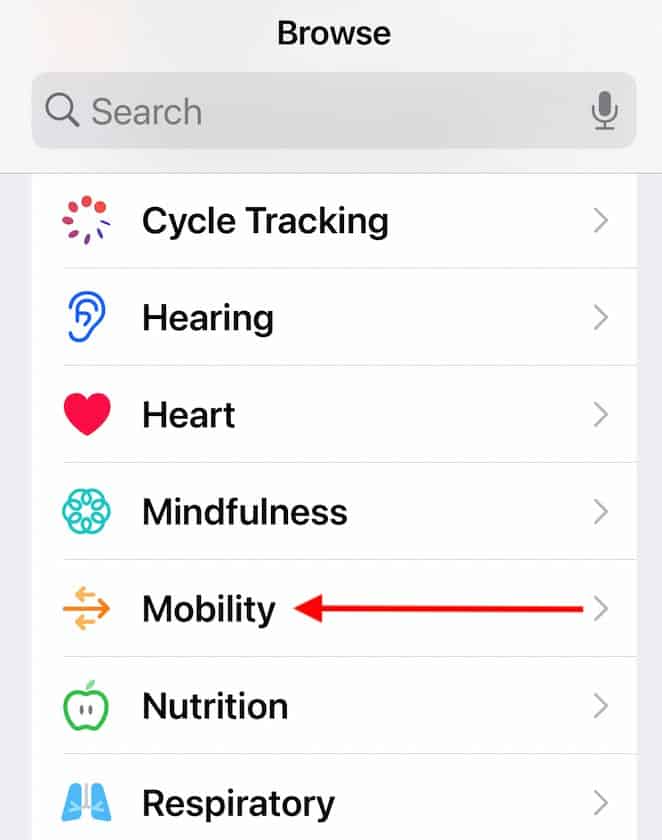Open the Hearing category
662x840 pixels.
(208, 318)
